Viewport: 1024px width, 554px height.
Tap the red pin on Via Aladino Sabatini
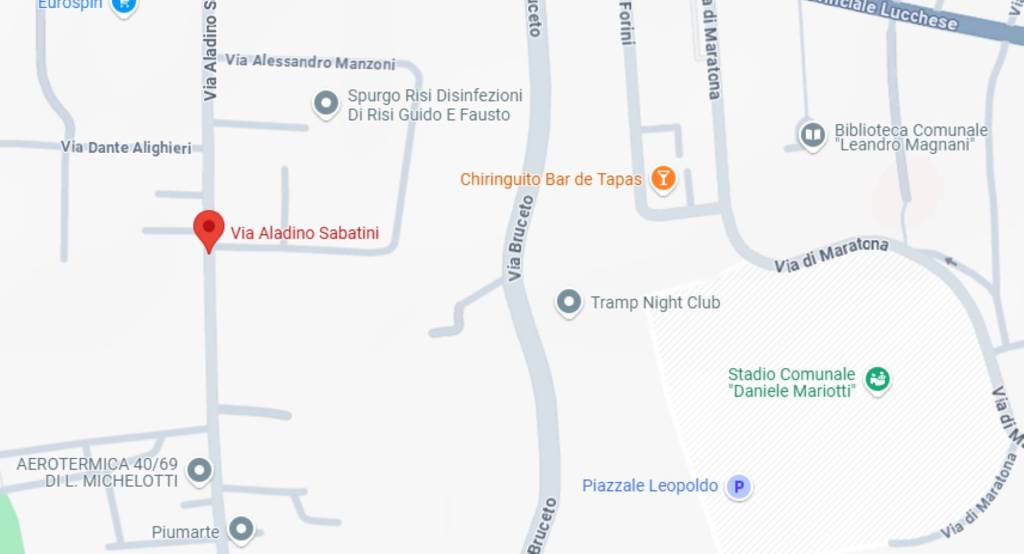[x=208, y=228]
